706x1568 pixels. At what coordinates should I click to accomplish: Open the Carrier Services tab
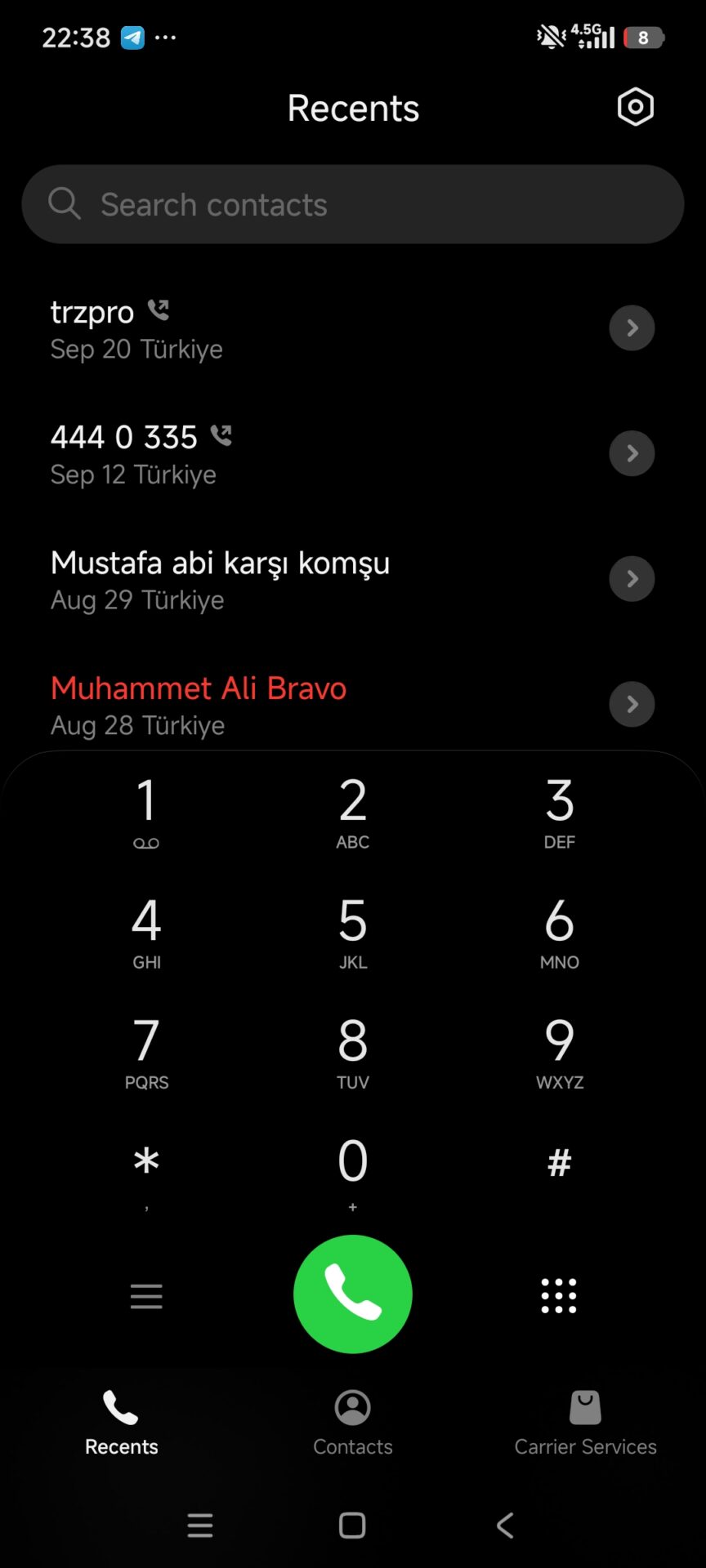point(585,1423)
